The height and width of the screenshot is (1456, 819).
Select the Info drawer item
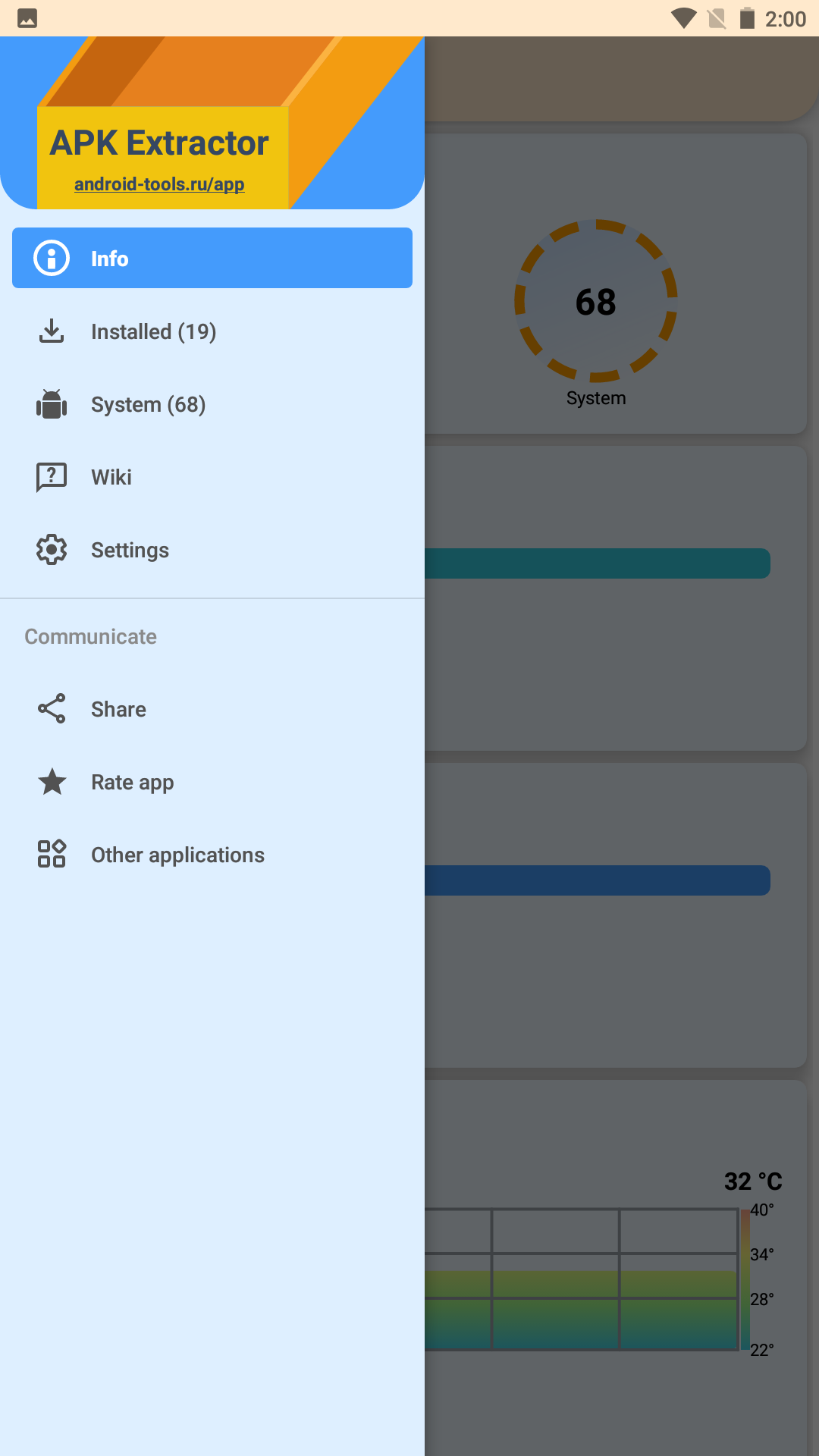point(212,258)
